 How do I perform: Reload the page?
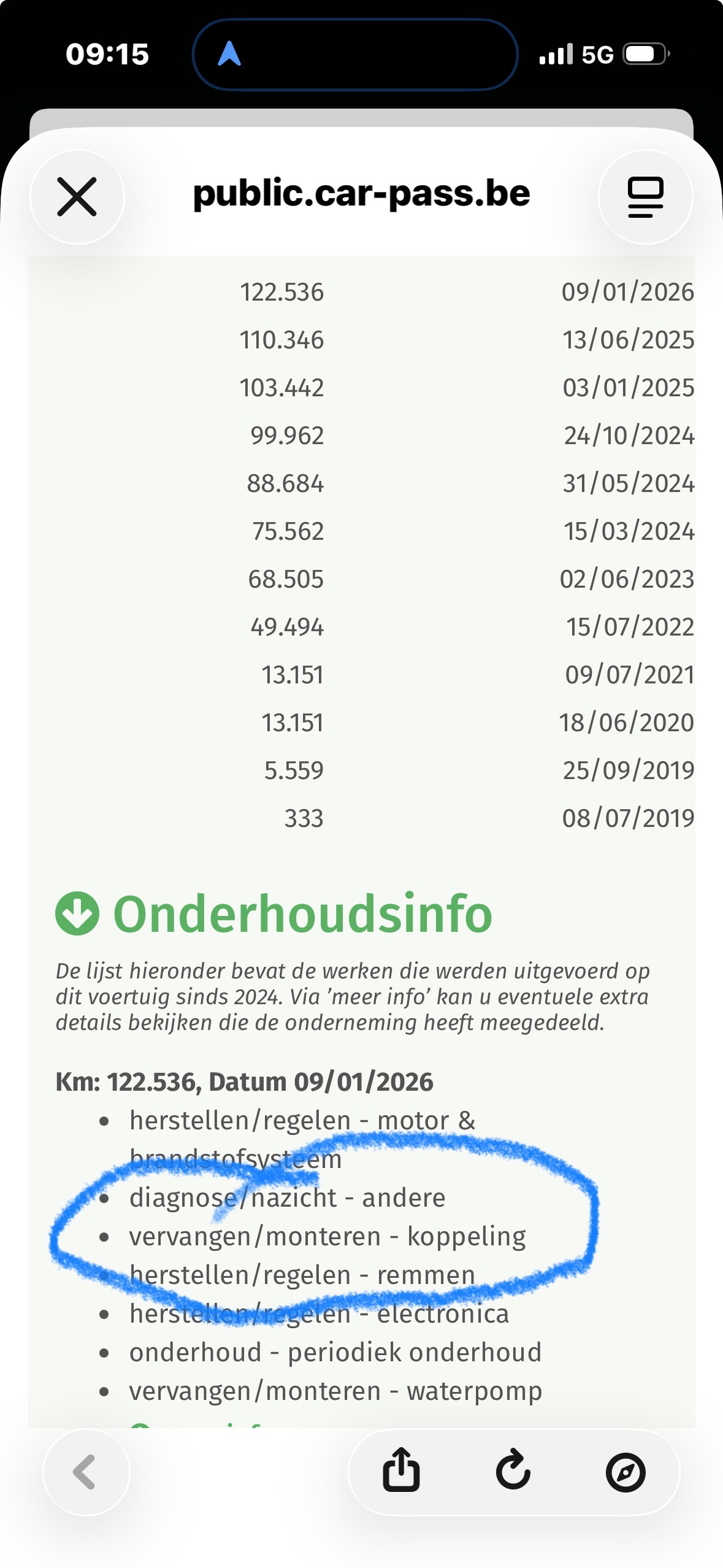coord(513,1471)
